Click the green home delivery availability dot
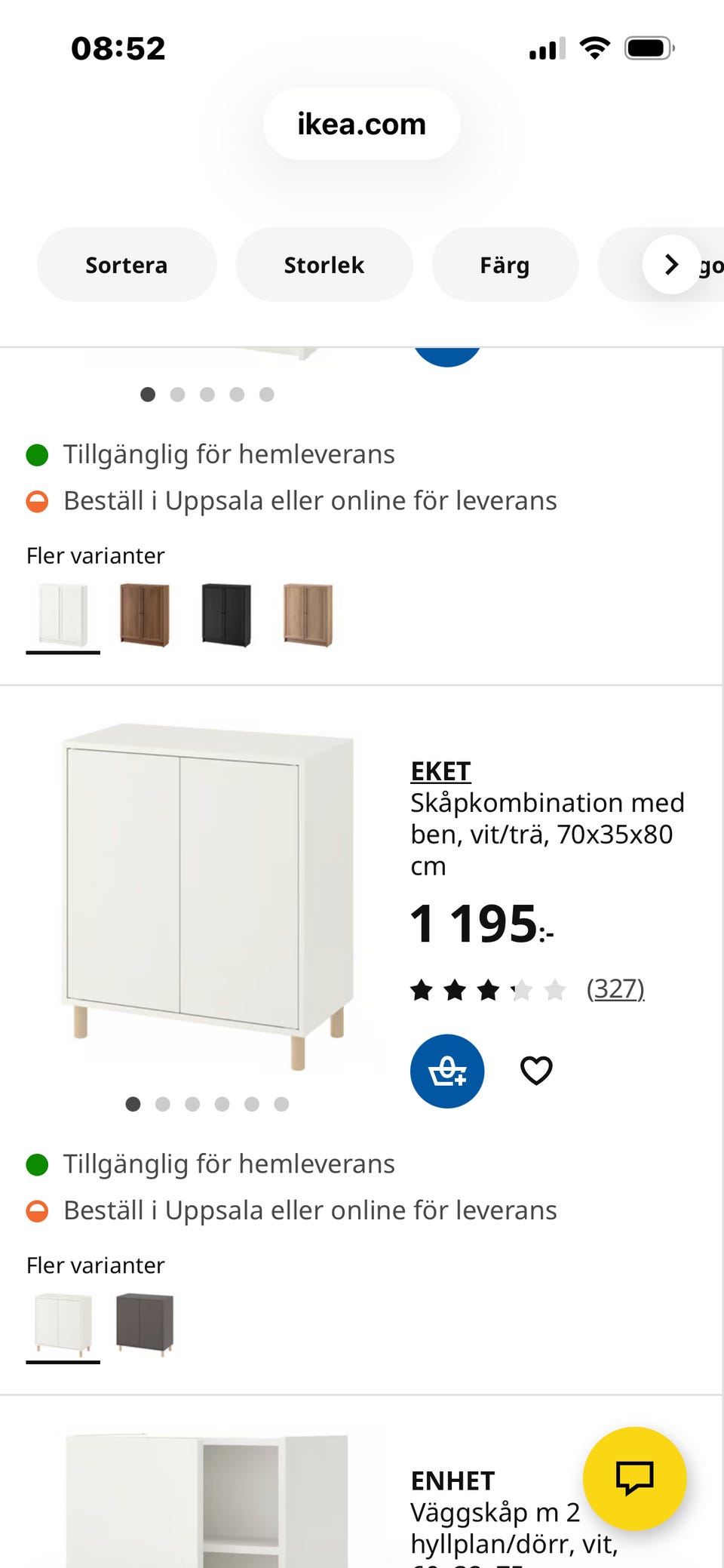 [38, 1164]
